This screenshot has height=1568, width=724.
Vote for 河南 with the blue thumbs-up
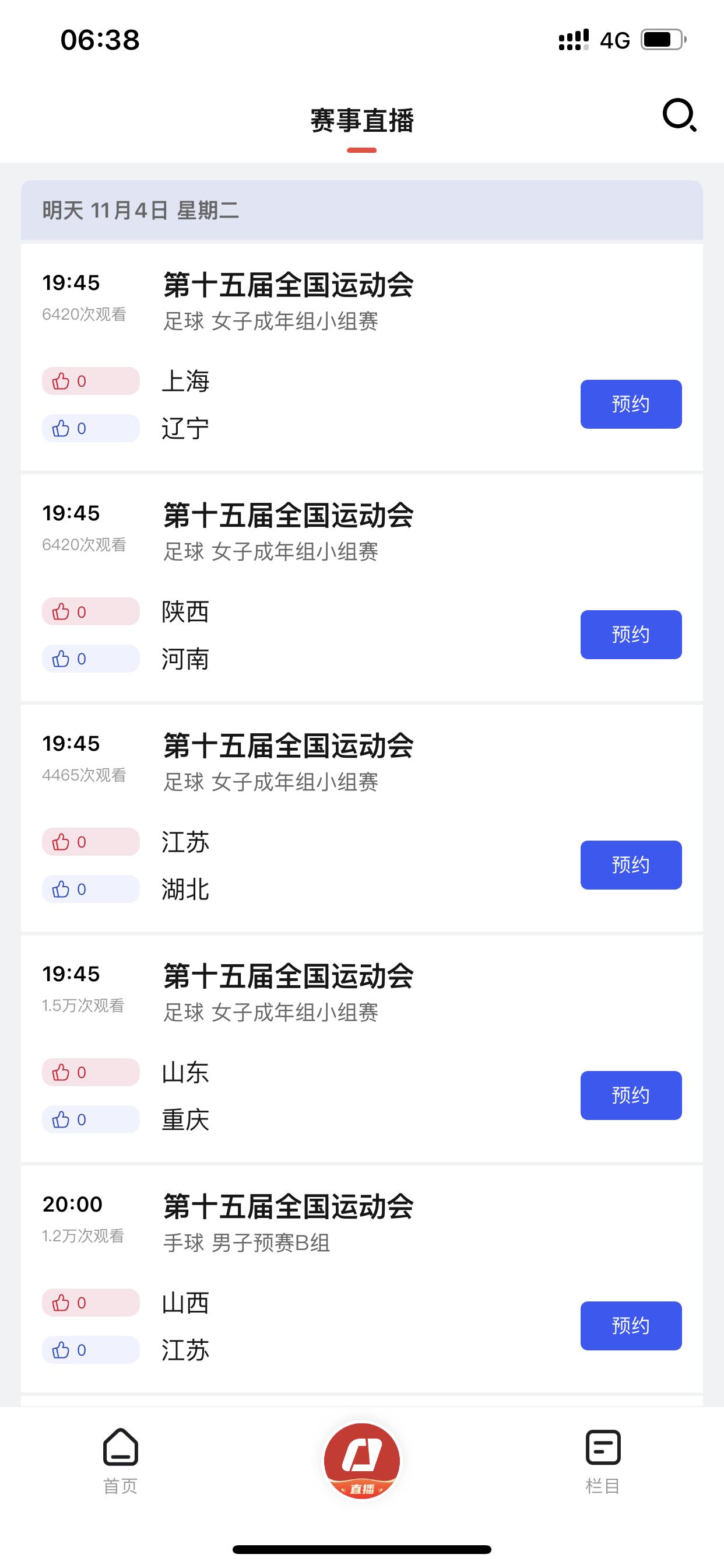pos(90,659)
